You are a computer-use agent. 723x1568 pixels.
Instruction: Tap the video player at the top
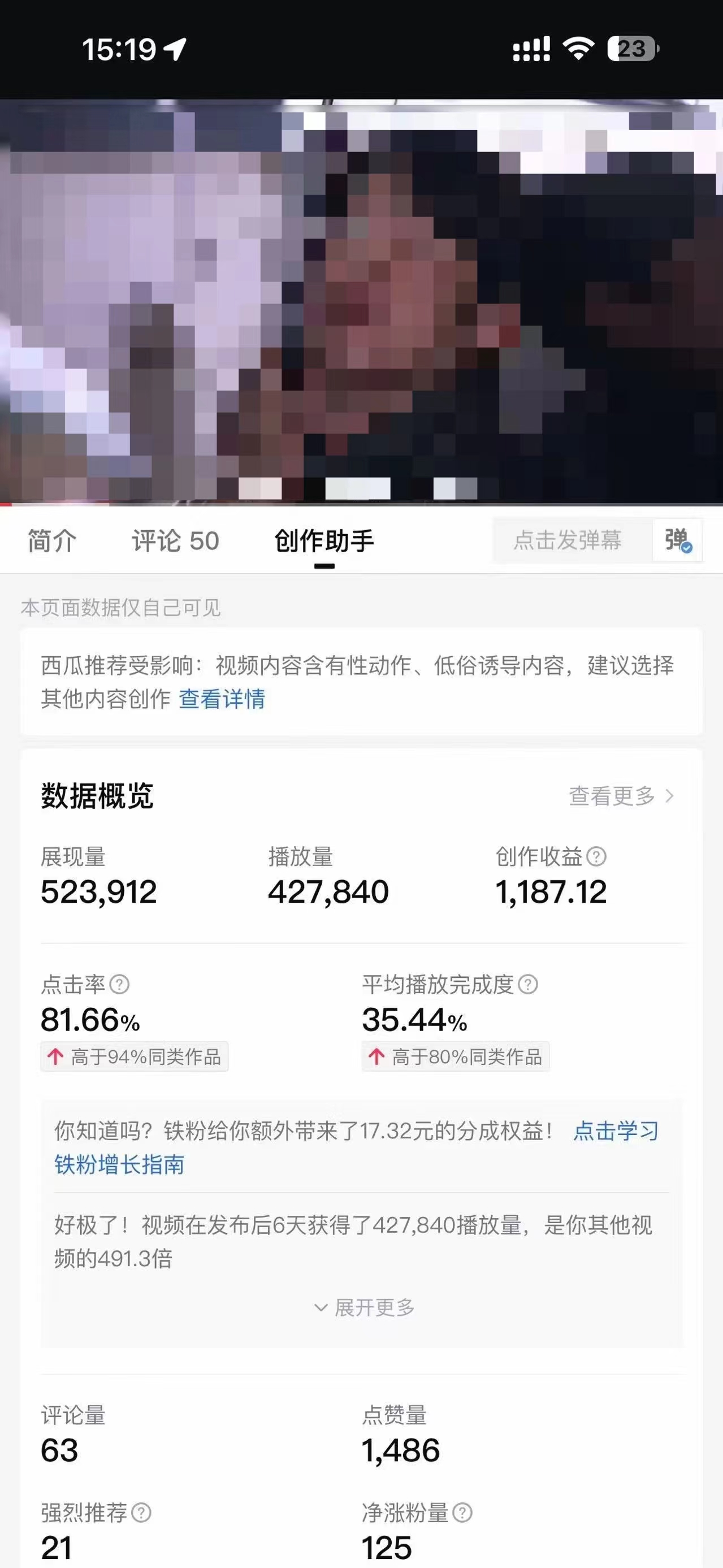click(362, 301)
